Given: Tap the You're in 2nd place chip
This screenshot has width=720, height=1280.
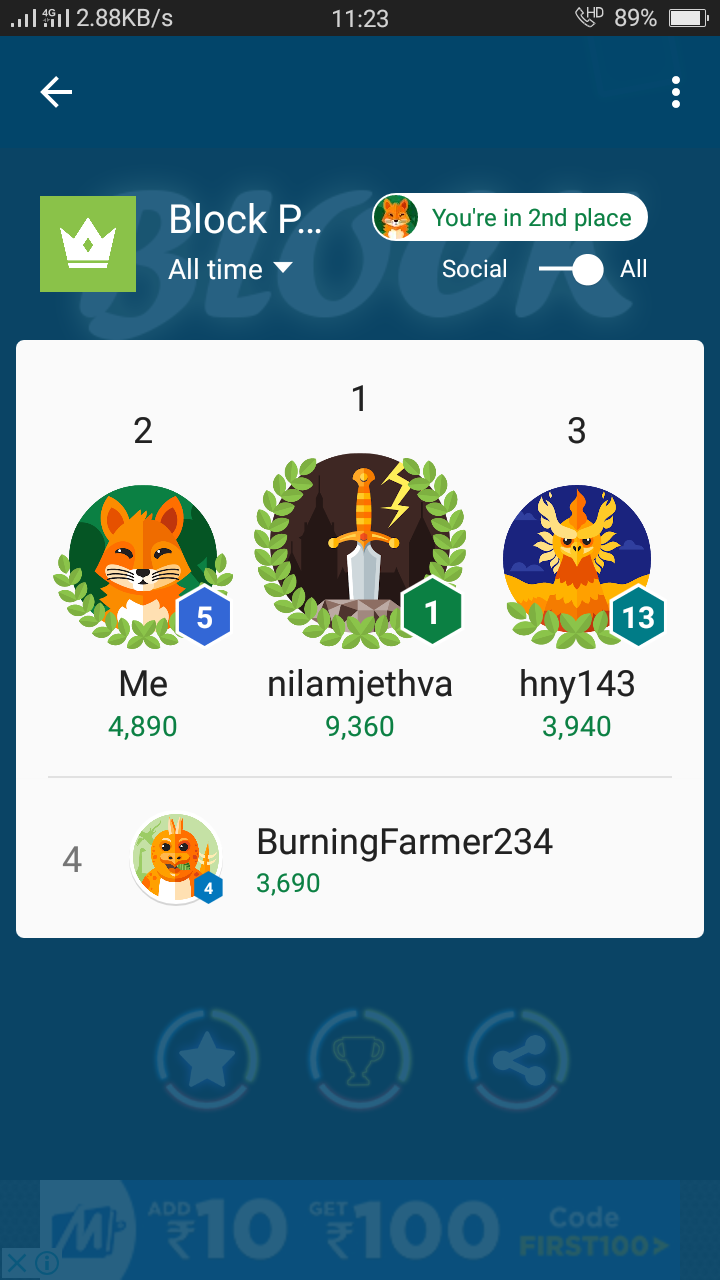Looking at the screenshot, I should [x=510, y=218].
